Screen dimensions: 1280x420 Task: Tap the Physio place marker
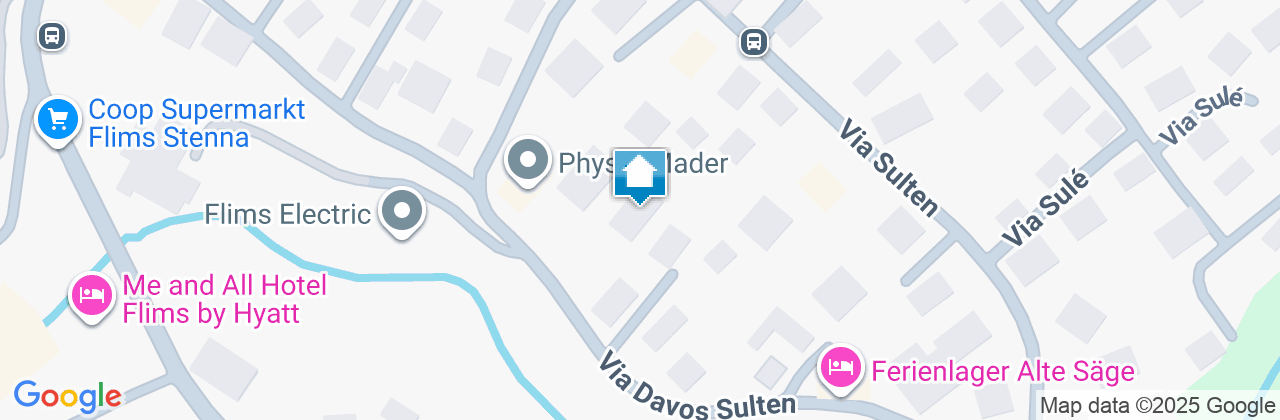pyautogui.click(x=528, y=160)
